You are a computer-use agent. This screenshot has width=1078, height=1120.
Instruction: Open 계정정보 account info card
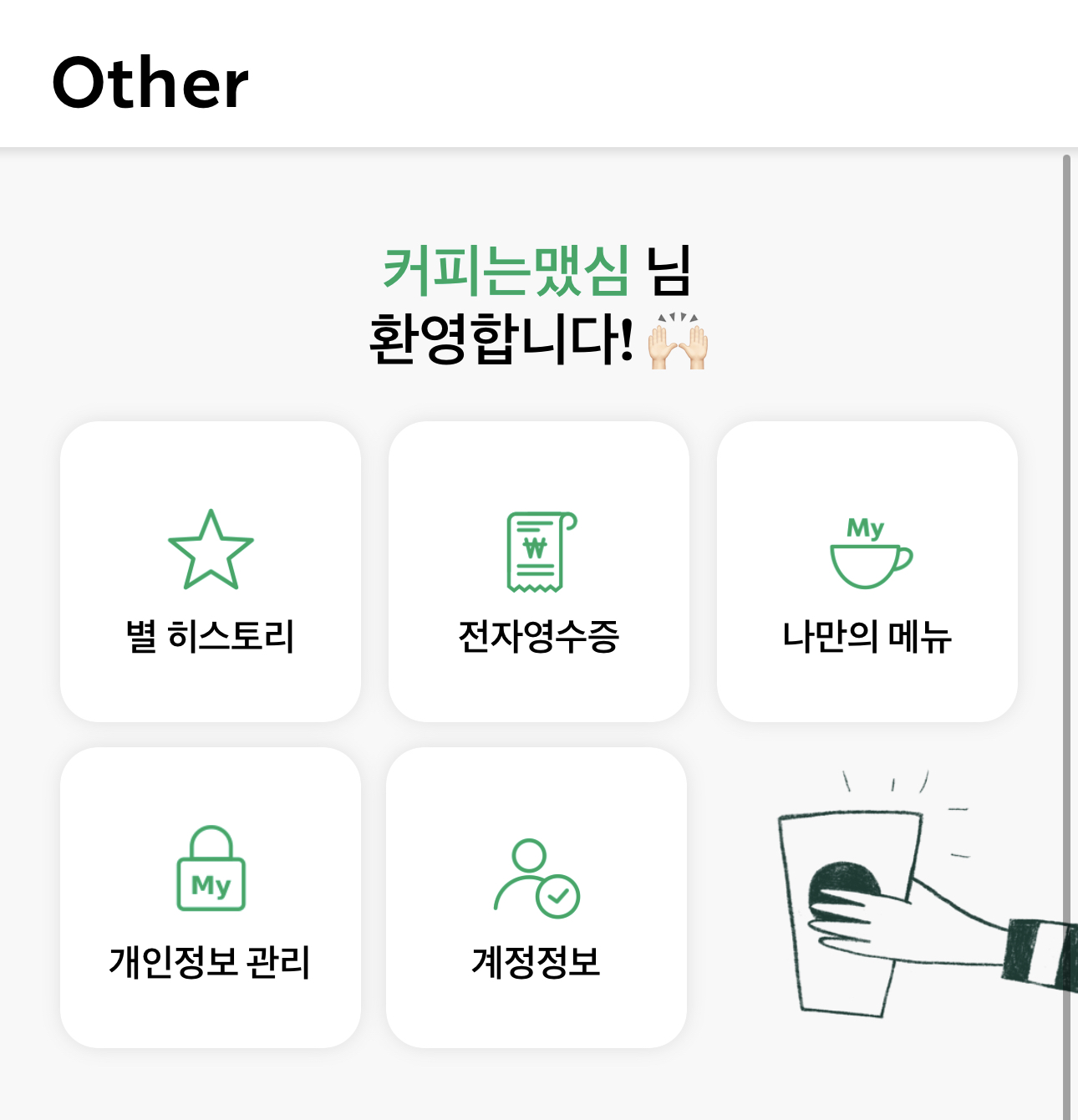536,898
